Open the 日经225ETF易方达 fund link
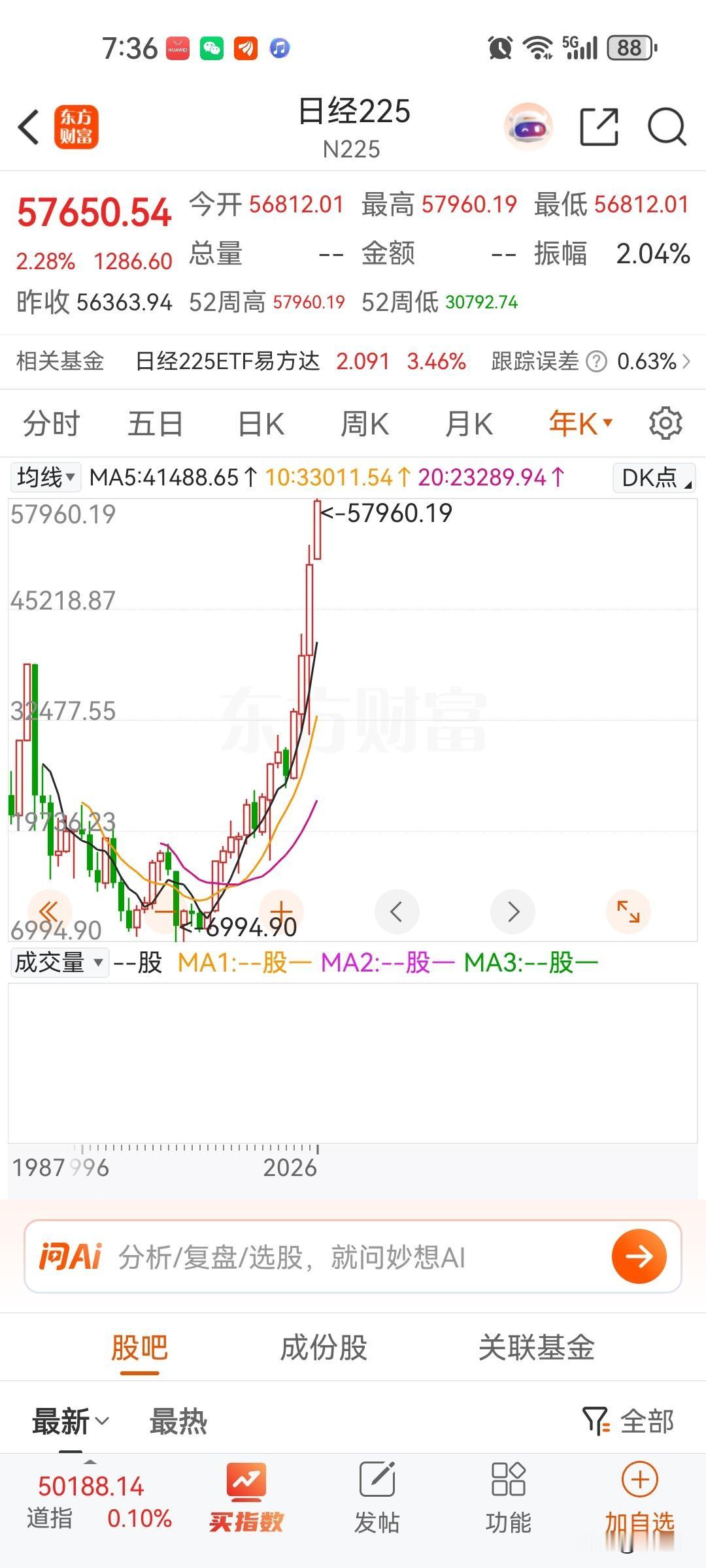The height and width of the screenshot is (1568, 706). (x=227, y=361)
